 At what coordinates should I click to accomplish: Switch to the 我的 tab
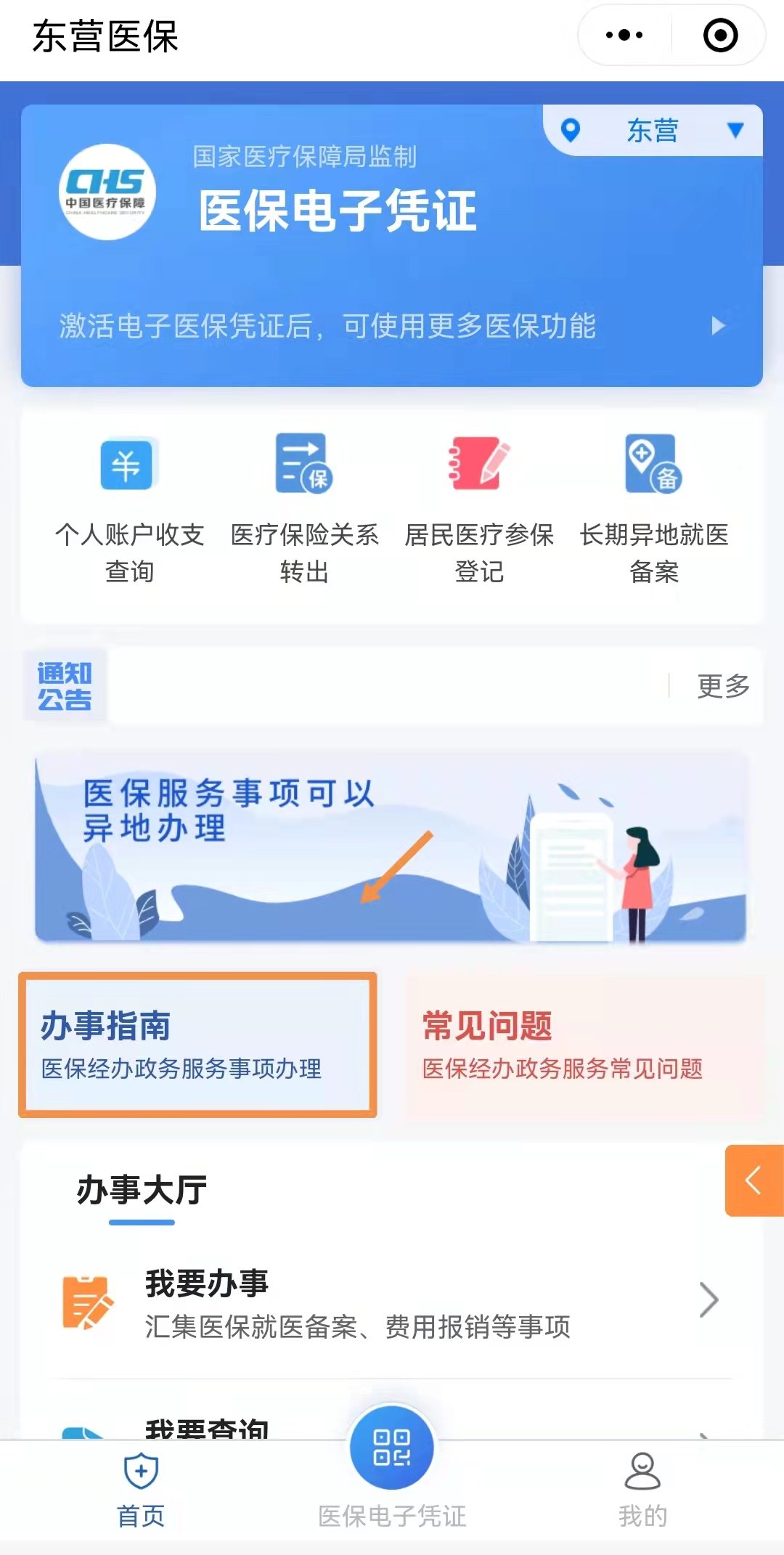point(642,1490)
